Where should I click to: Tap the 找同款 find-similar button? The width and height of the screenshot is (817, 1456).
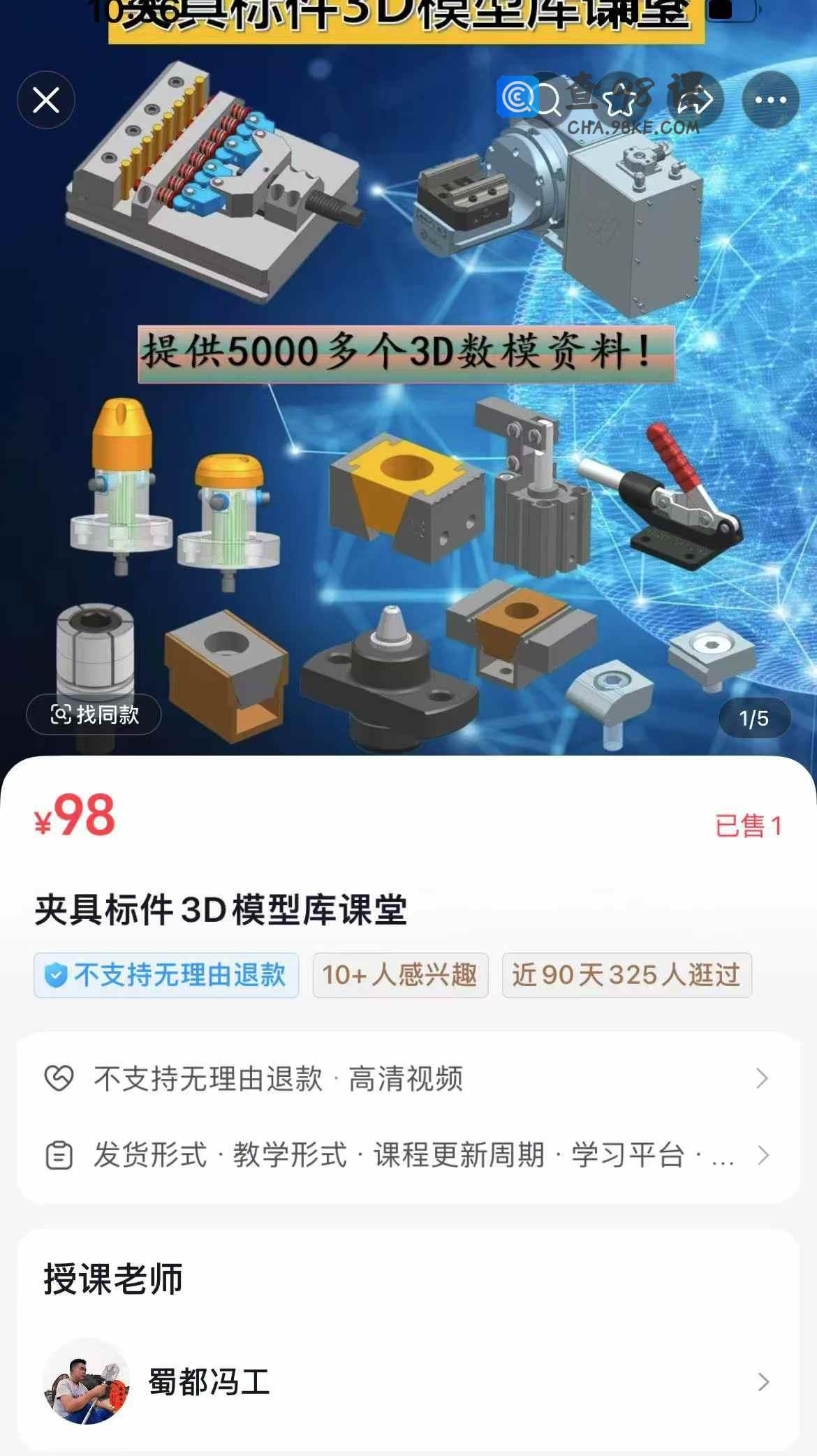tap(94, 714)
